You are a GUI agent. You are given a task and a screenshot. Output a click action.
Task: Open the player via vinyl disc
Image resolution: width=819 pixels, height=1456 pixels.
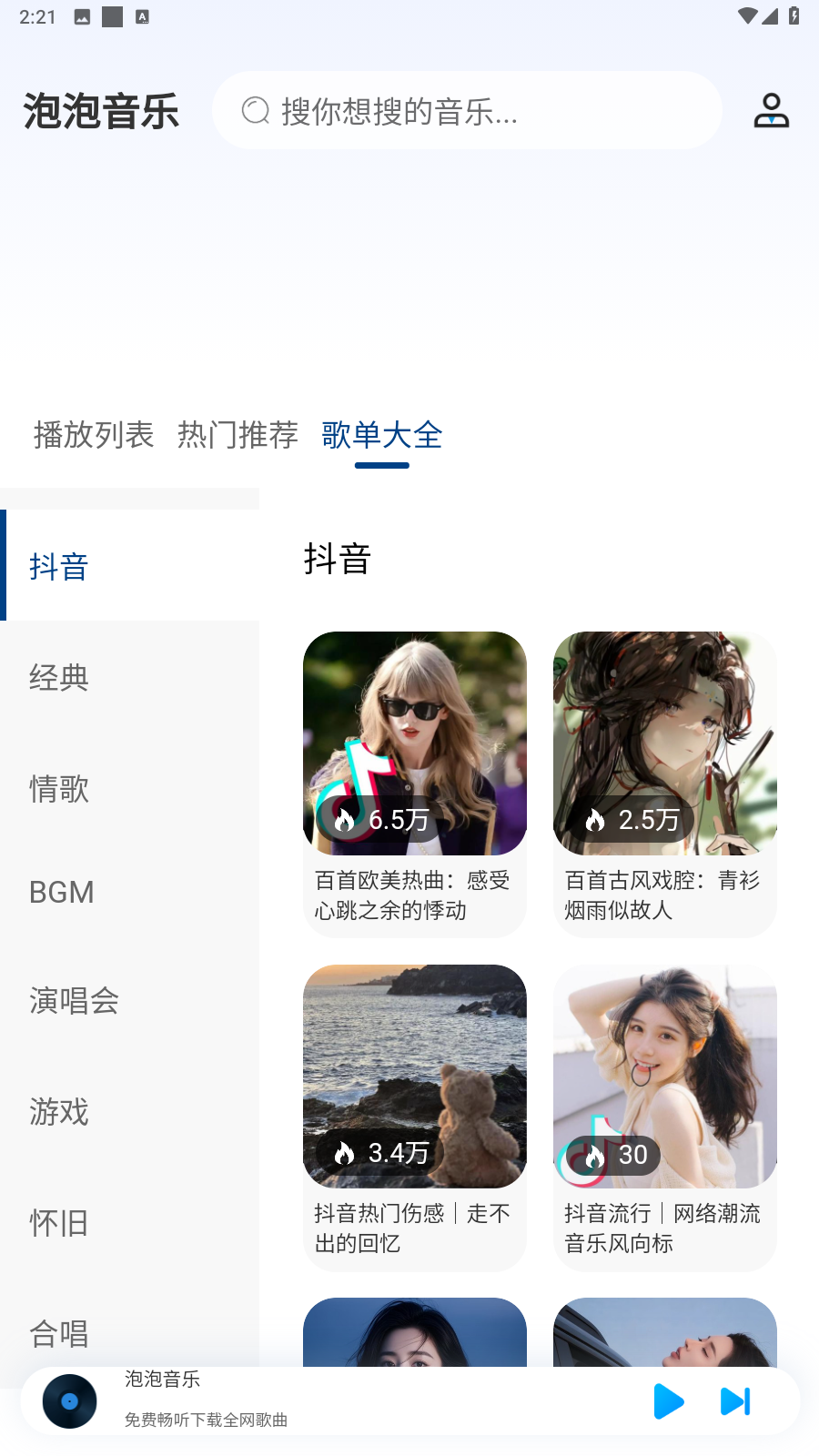[70, 1401]
